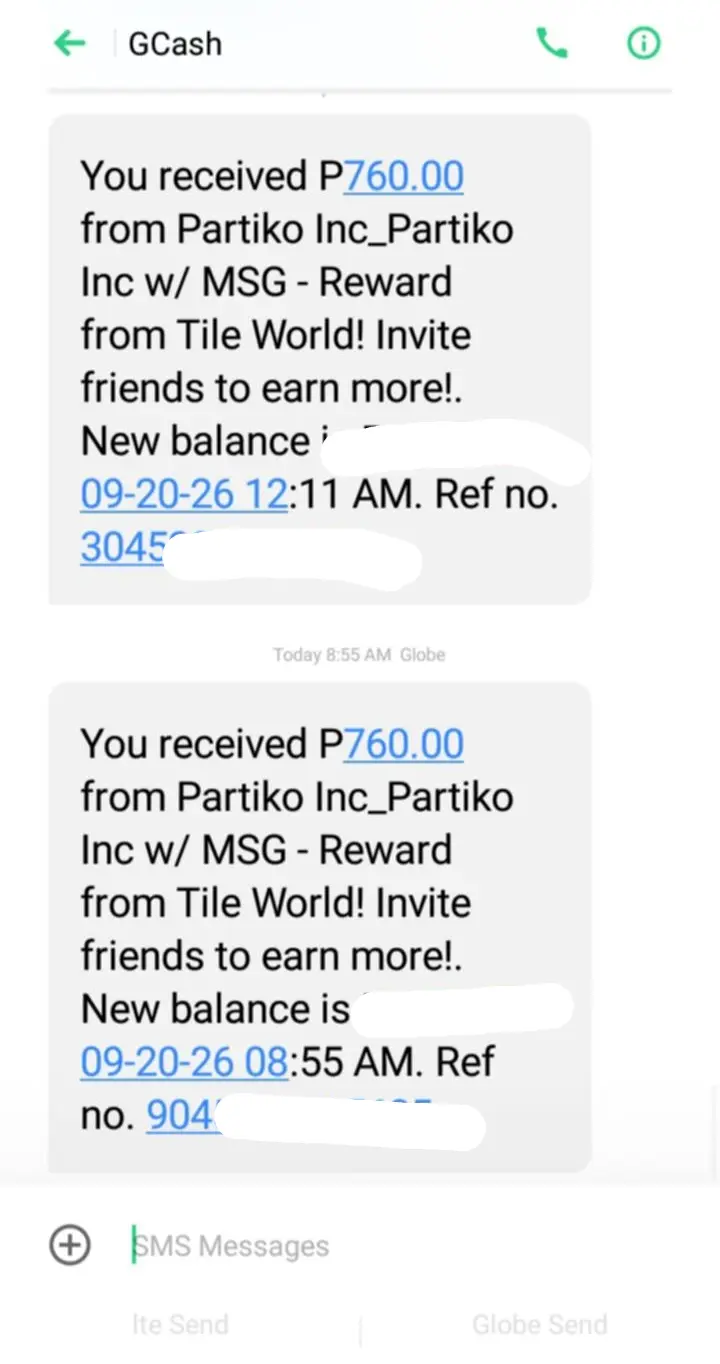Open the 09-20-26 08 date link
Image resolution: width=720 pixels, height=1364 pixels.
coord(184,1062)
